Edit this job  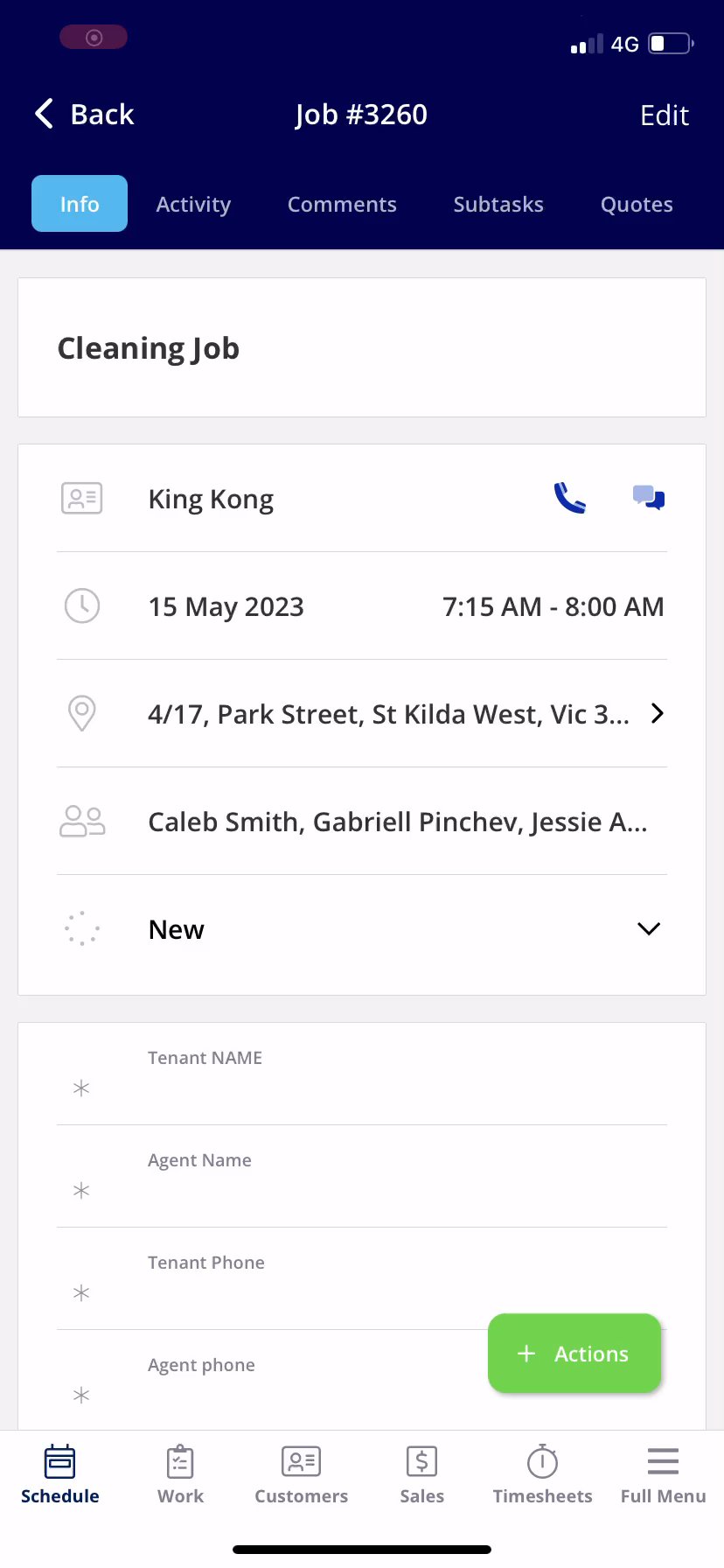[664, 115]
